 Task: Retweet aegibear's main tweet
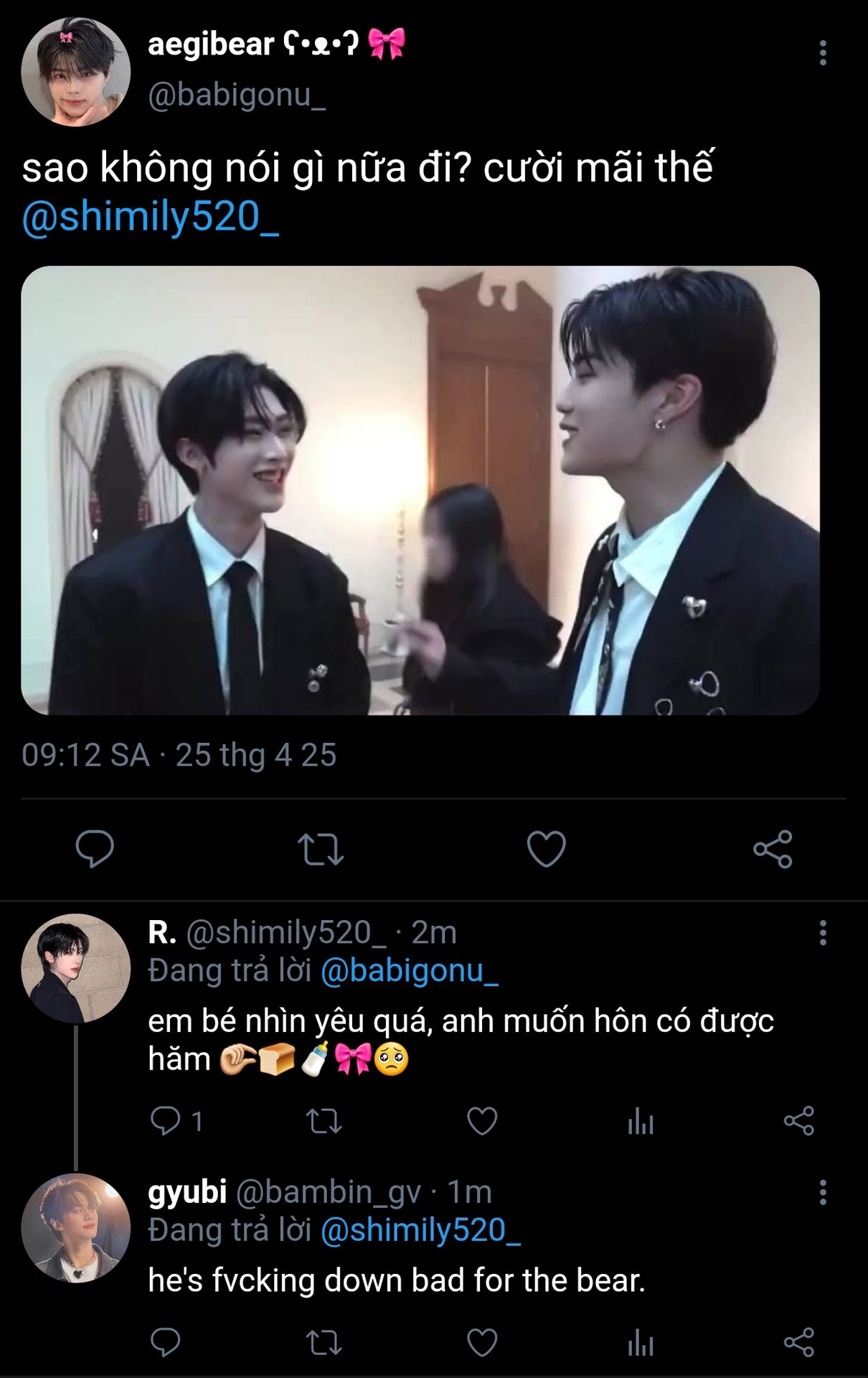tap(321, 849)
